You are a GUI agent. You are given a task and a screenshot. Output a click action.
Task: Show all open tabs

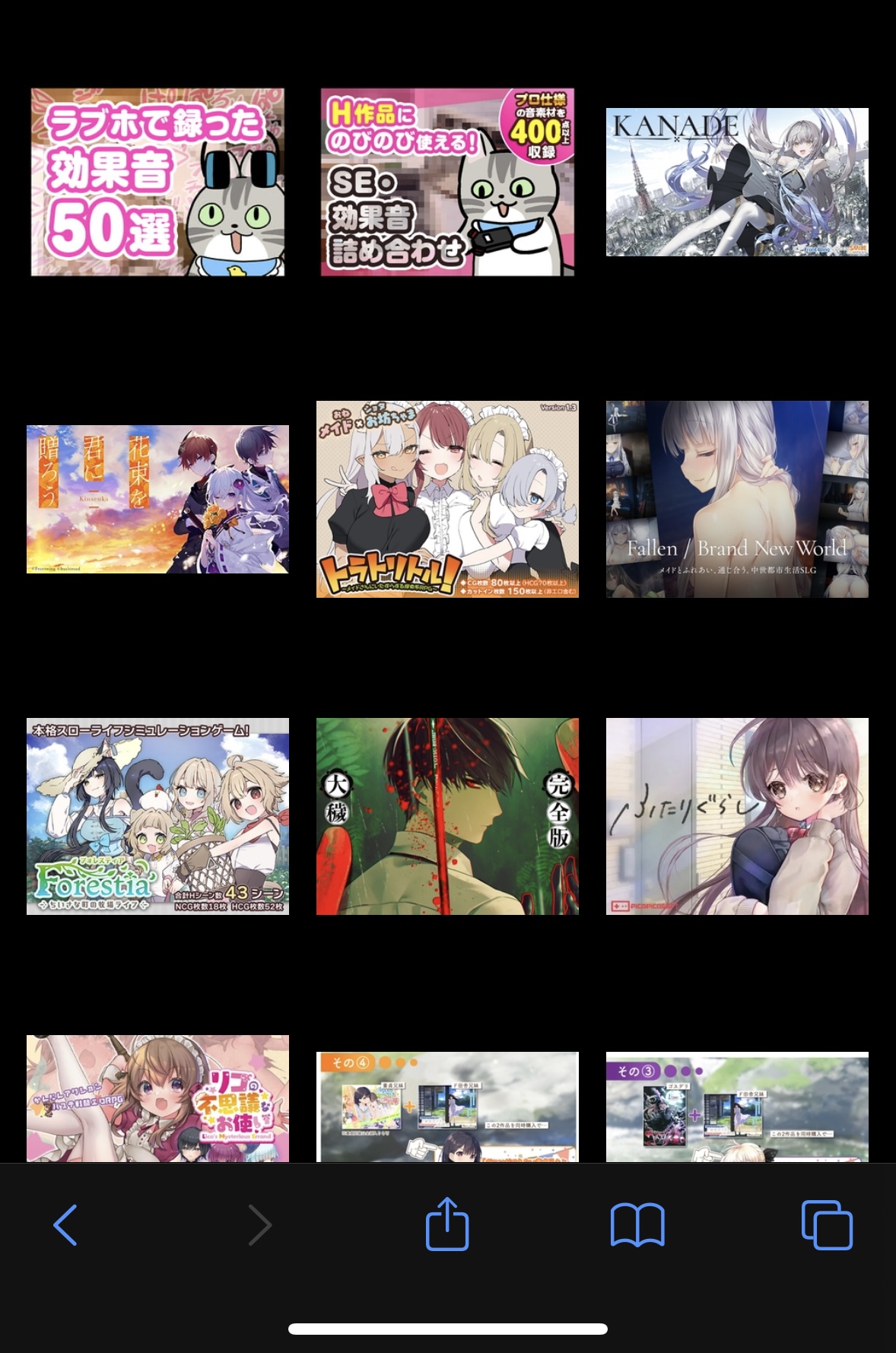point(827,1224)
